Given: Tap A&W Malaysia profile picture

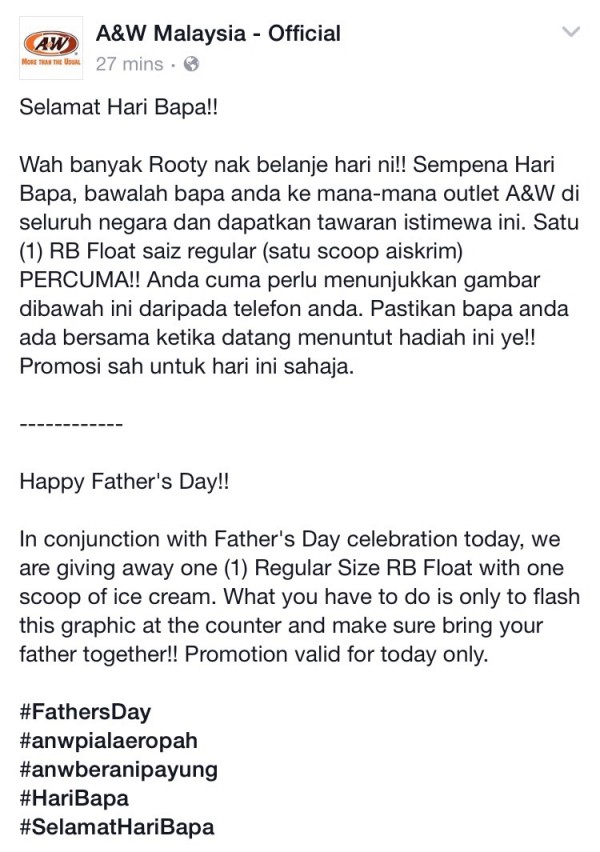Looking at the screenshot, I should point(50,47).
